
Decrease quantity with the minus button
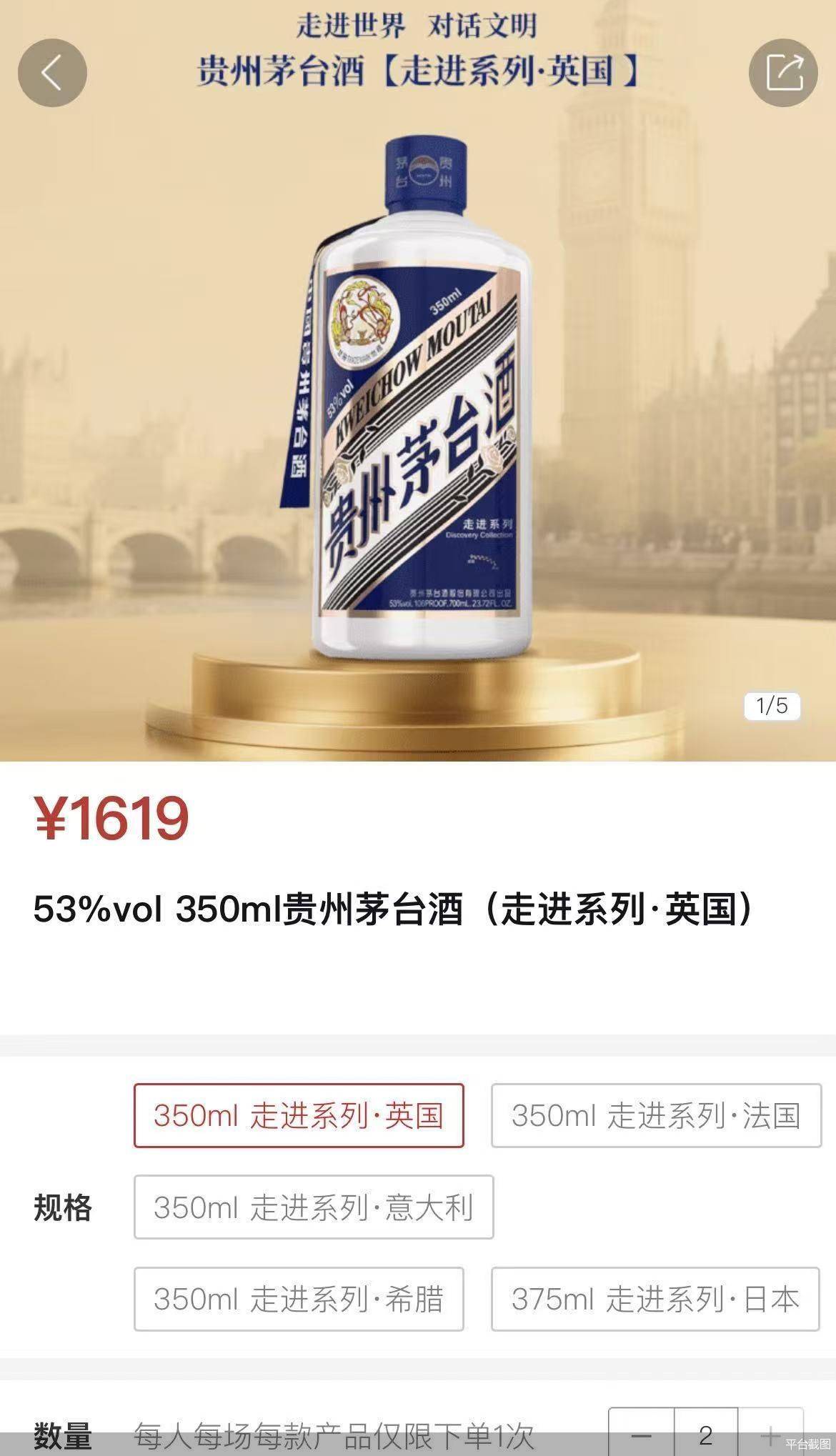point(642,1433)
